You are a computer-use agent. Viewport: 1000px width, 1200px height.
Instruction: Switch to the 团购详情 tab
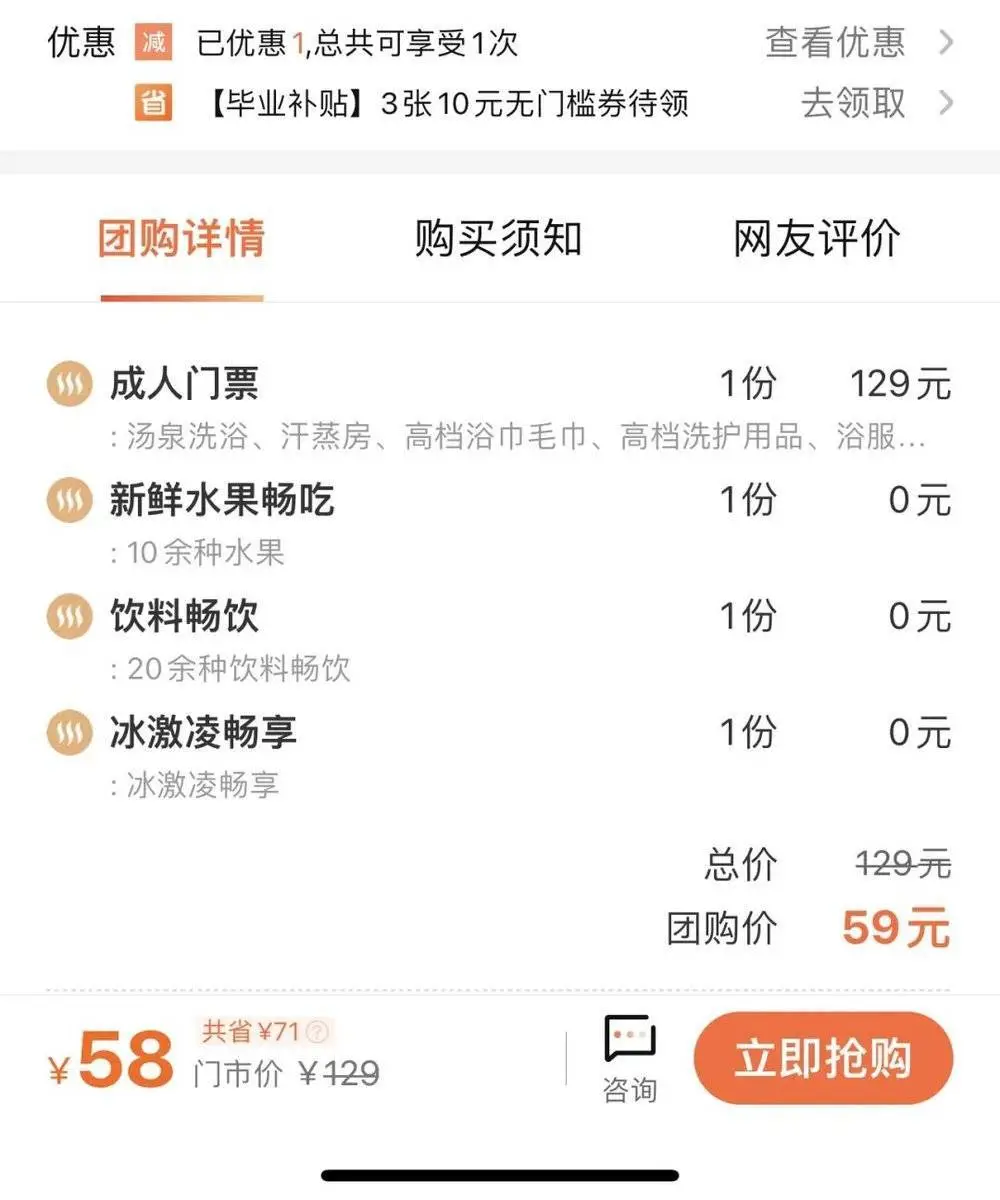point(181,240)
